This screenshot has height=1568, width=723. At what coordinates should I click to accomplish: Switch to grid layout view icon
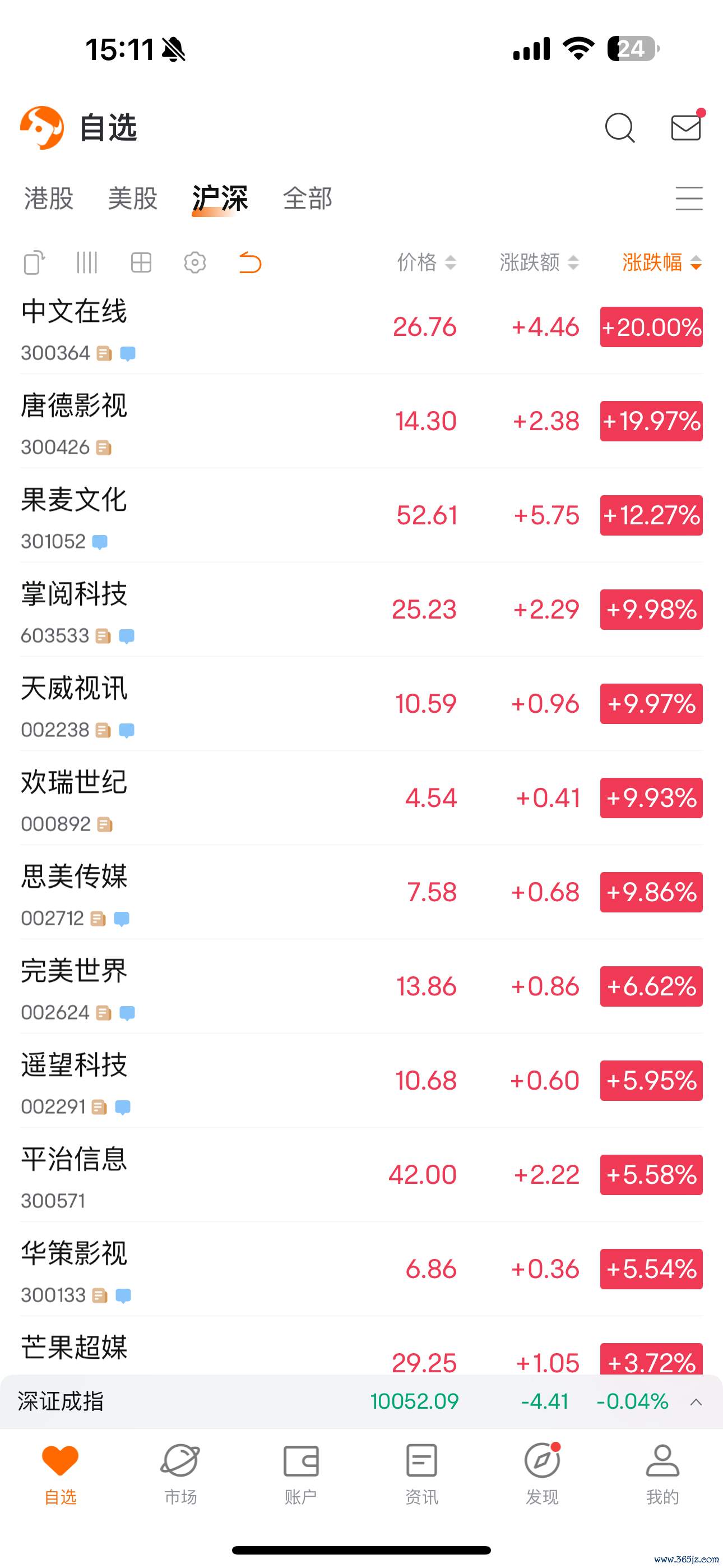click(x=141, y=263)
